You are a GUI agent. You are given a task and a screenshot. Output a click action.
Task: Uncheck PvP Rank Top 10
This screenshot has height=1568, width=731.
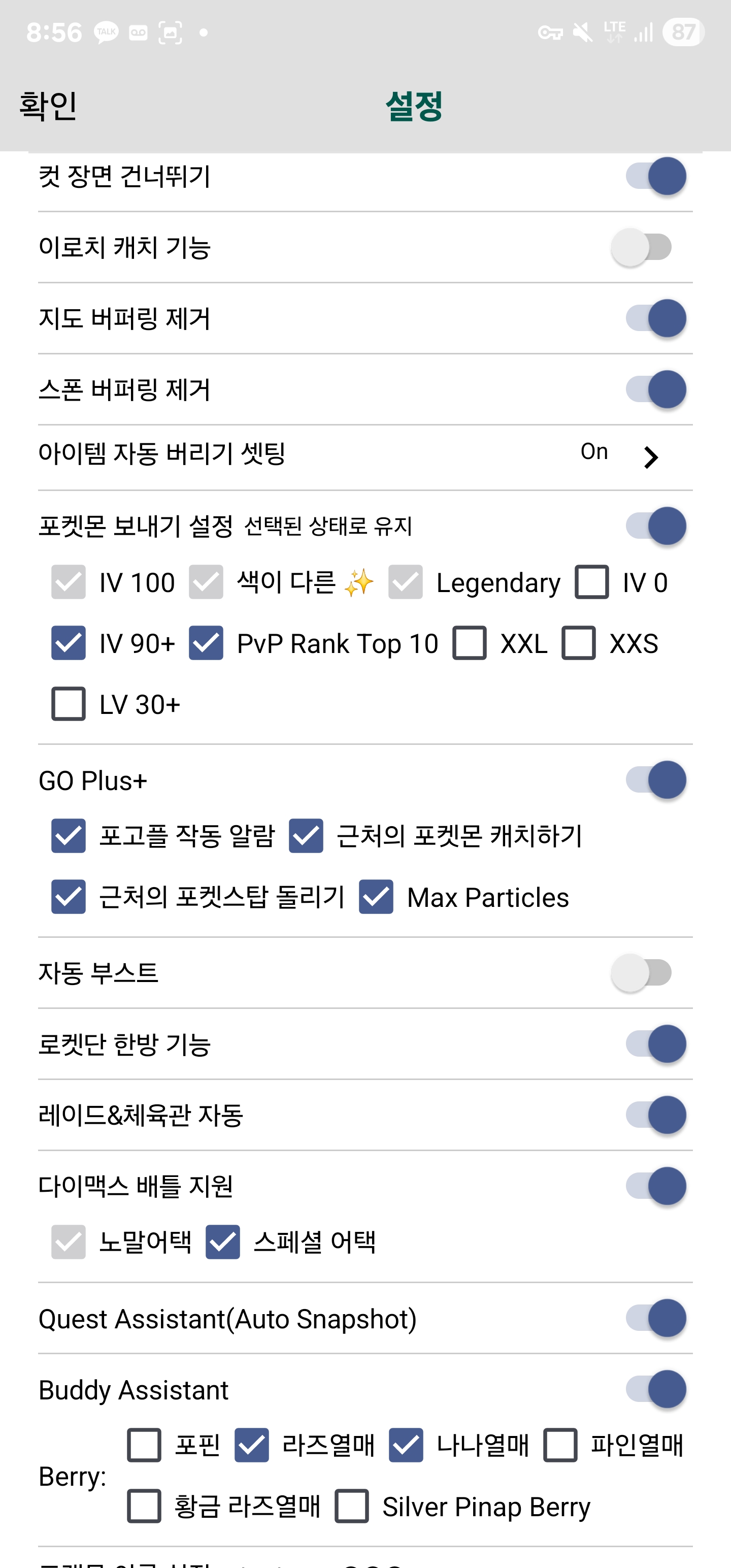pos(206,643)
